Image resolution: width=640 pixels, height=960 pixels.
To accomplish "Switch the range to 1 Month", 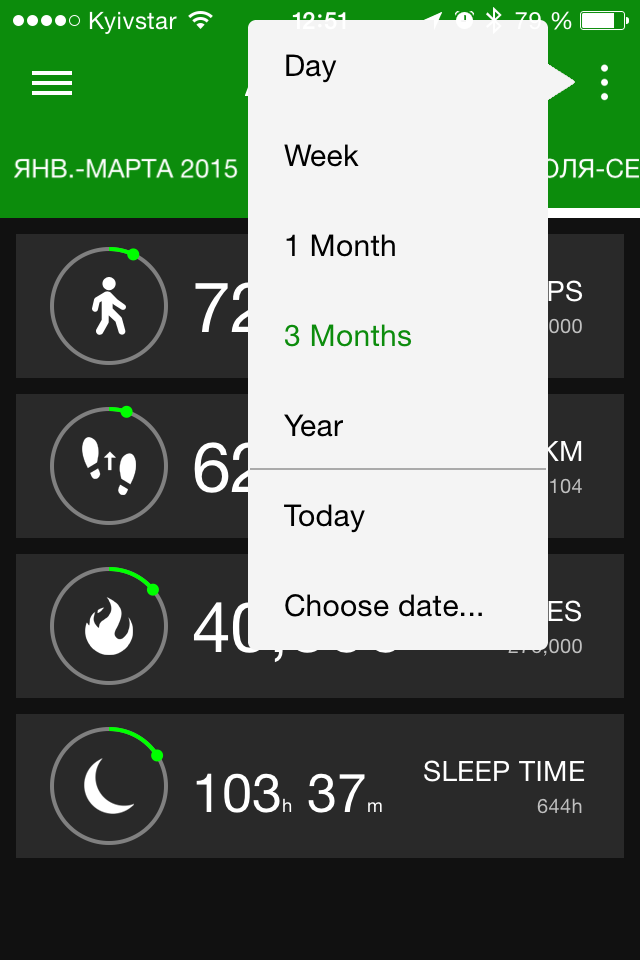I will click(340, 246).
